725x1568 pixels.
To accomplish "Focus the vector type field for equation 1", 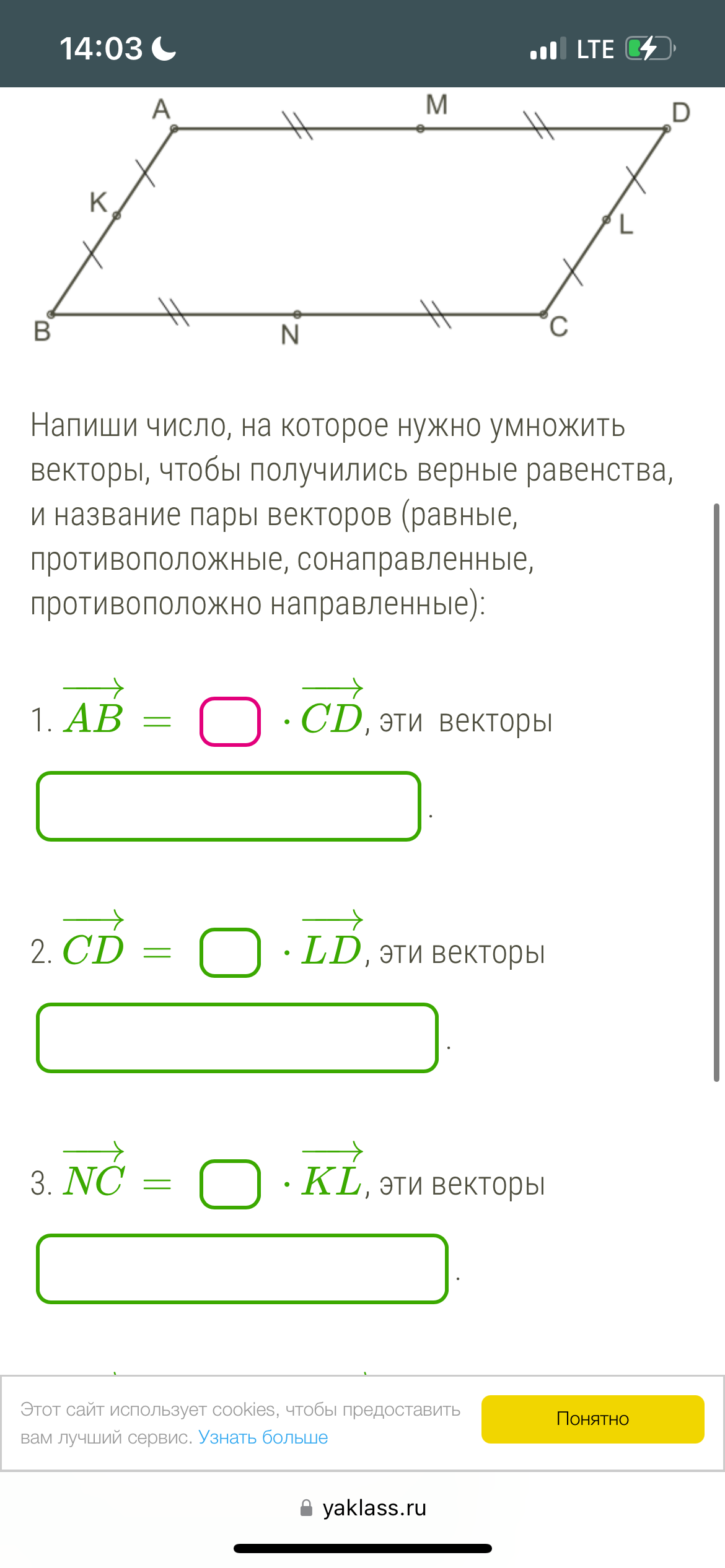I will (x=229, y=806).
